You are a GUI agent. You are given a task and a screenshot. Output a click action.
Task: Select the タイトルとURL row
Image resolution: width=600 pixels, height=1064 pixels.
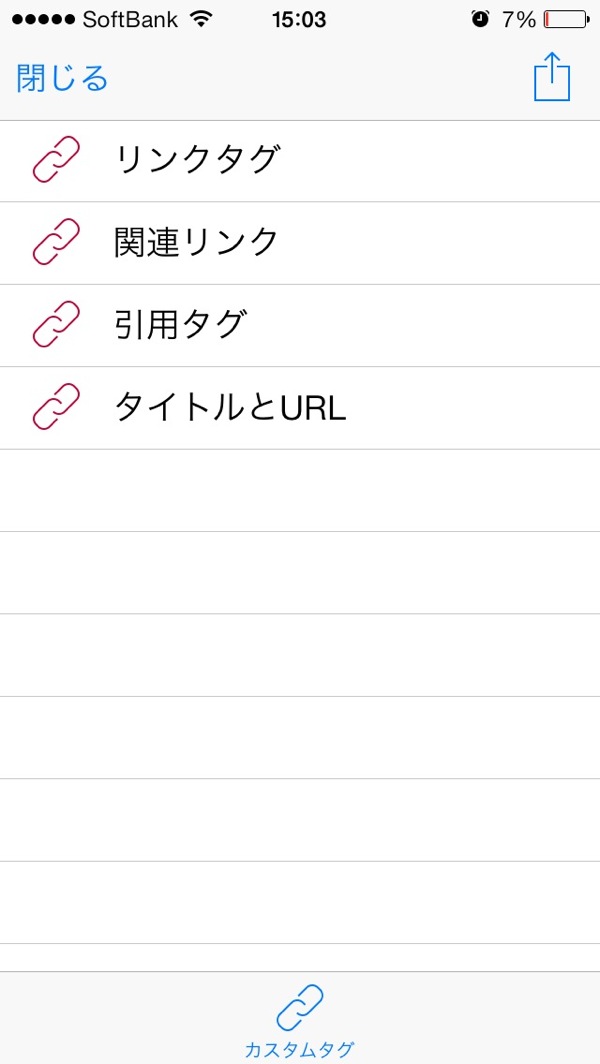[x=300, y=408]
